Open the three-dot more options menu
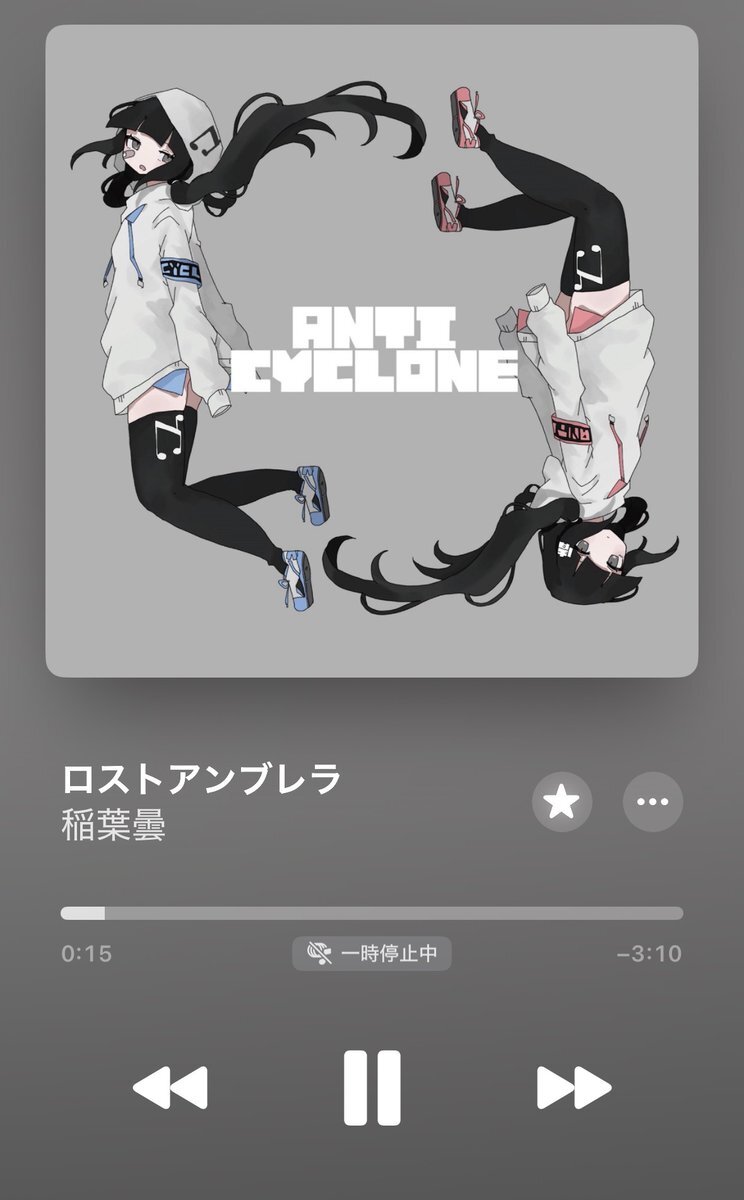Screen dimensions: 744x1200 (x=653, y=801)
